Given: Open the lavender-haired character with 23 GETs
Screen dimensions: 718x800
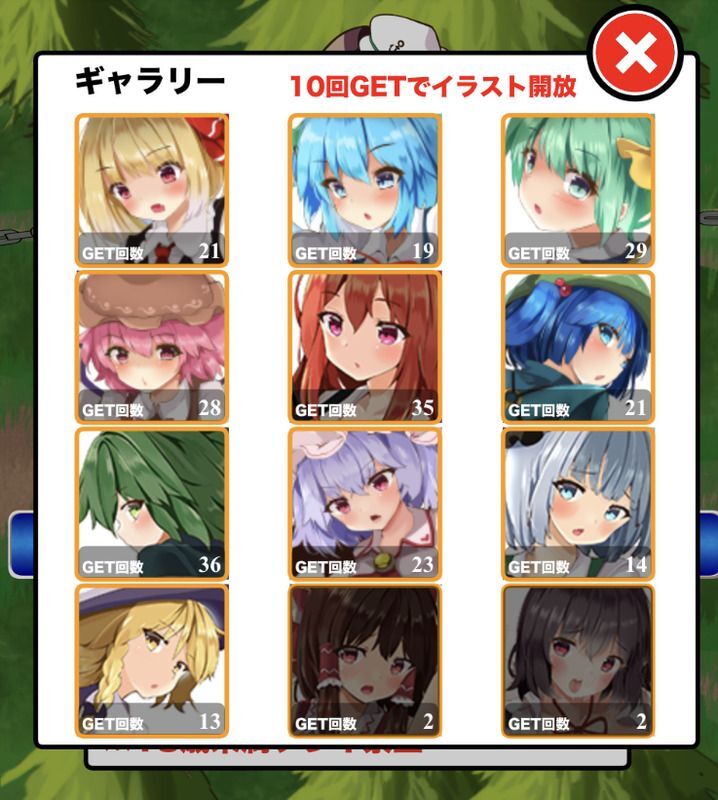Looking at the screenshot, I should point(365,504).
